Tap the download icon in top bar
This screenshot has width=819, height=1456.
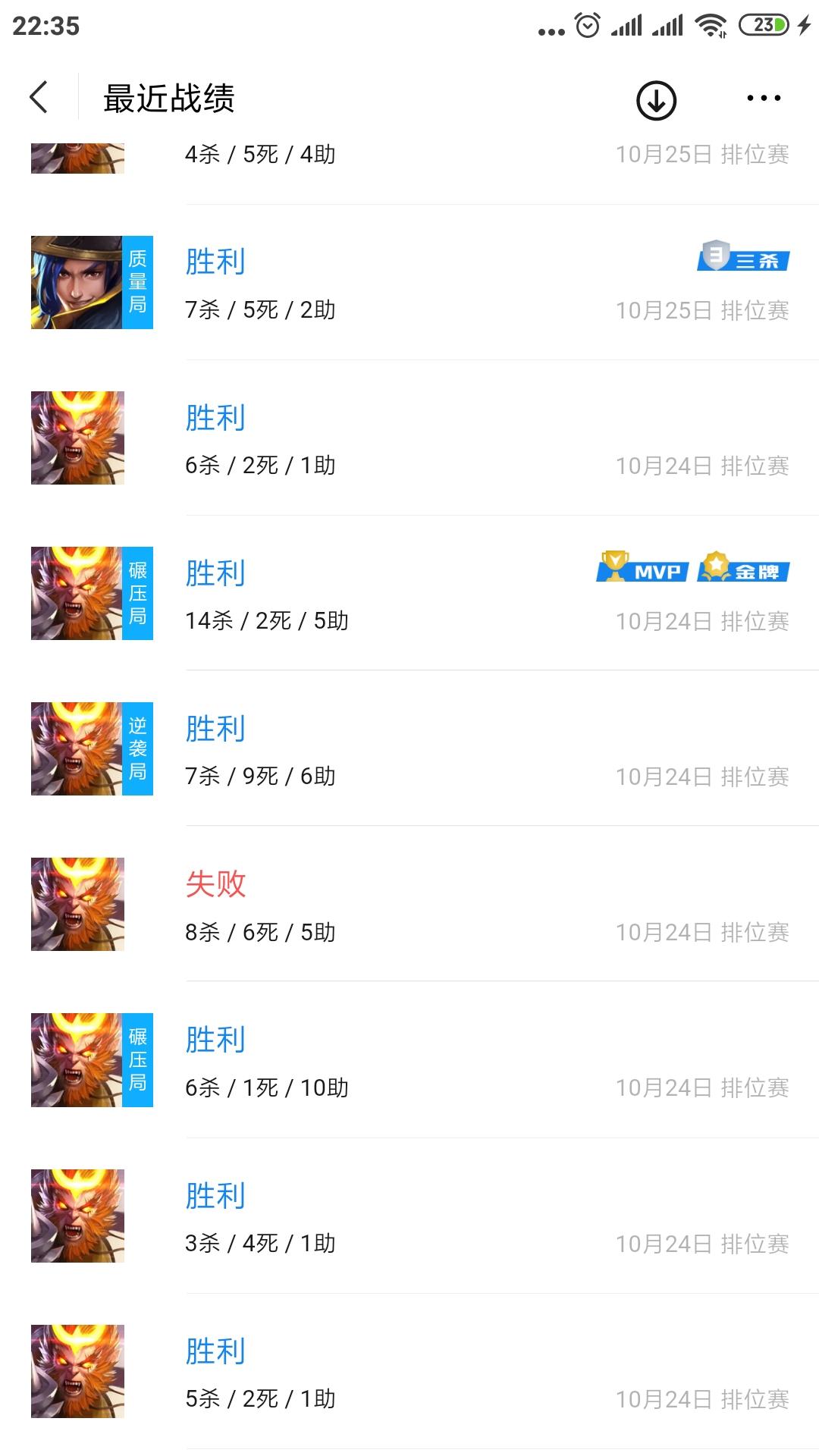pyautogui.click(x=656, y=100)
